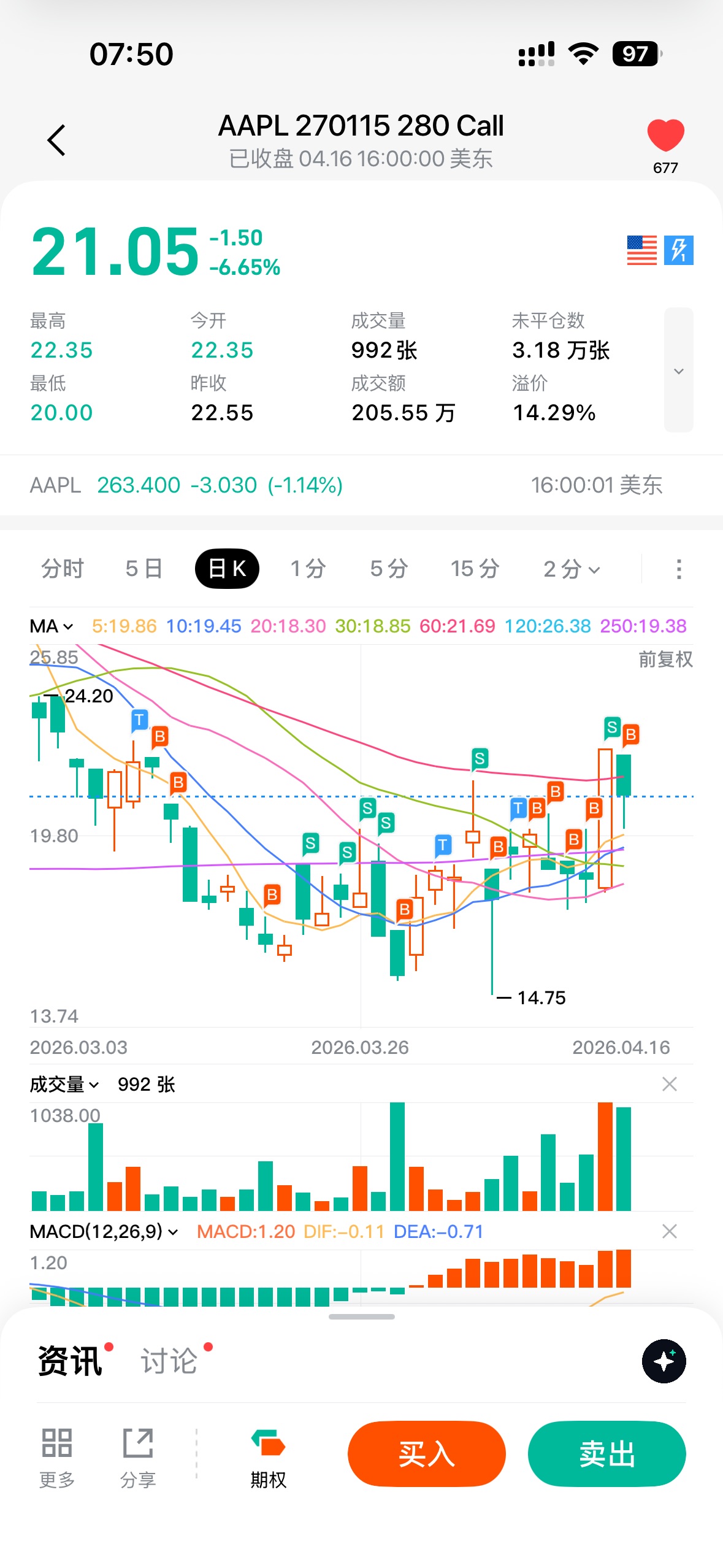723x1568 pixels.
Task: Switch chart to 分时 view
Action: tap(62, 569)
